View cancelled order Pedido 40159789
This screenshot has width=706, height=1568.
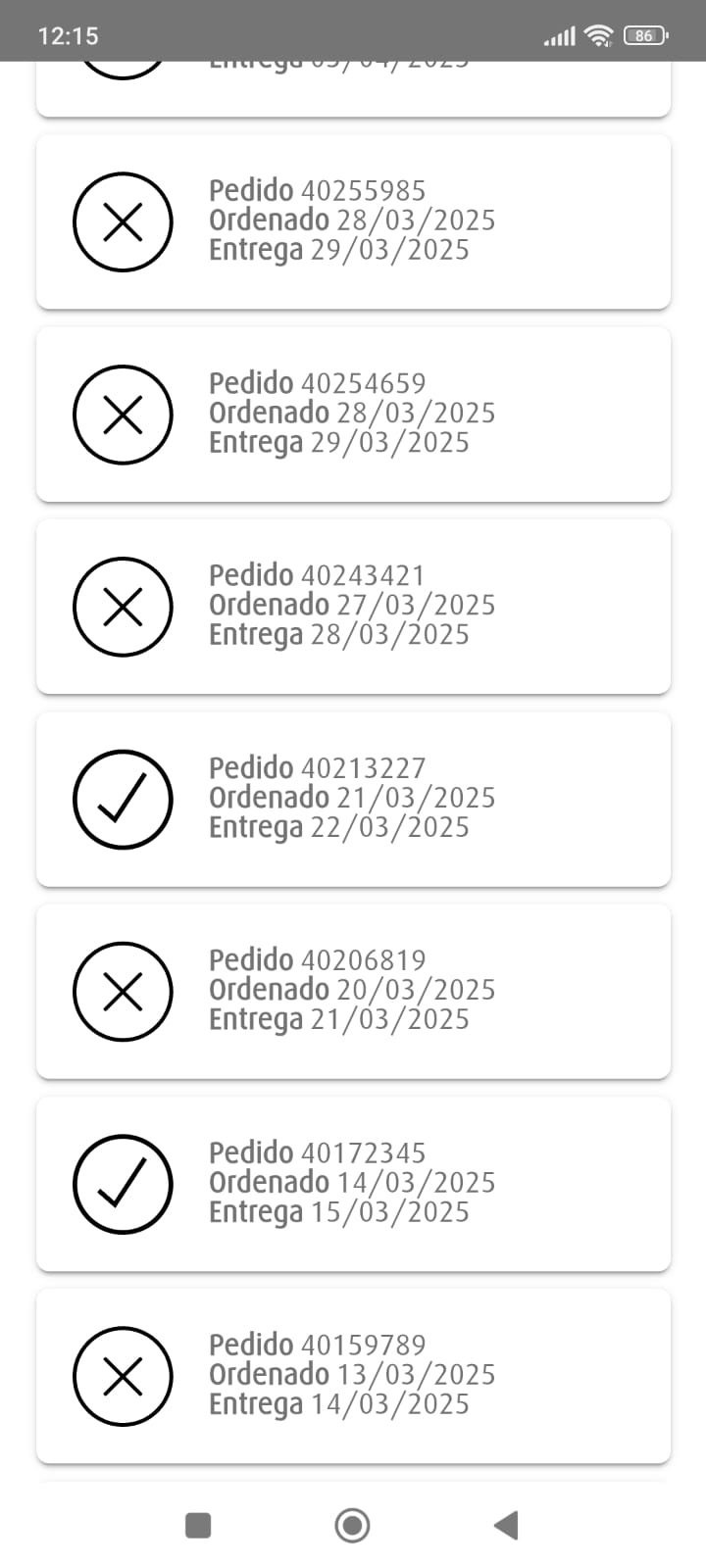[353, 1376]
